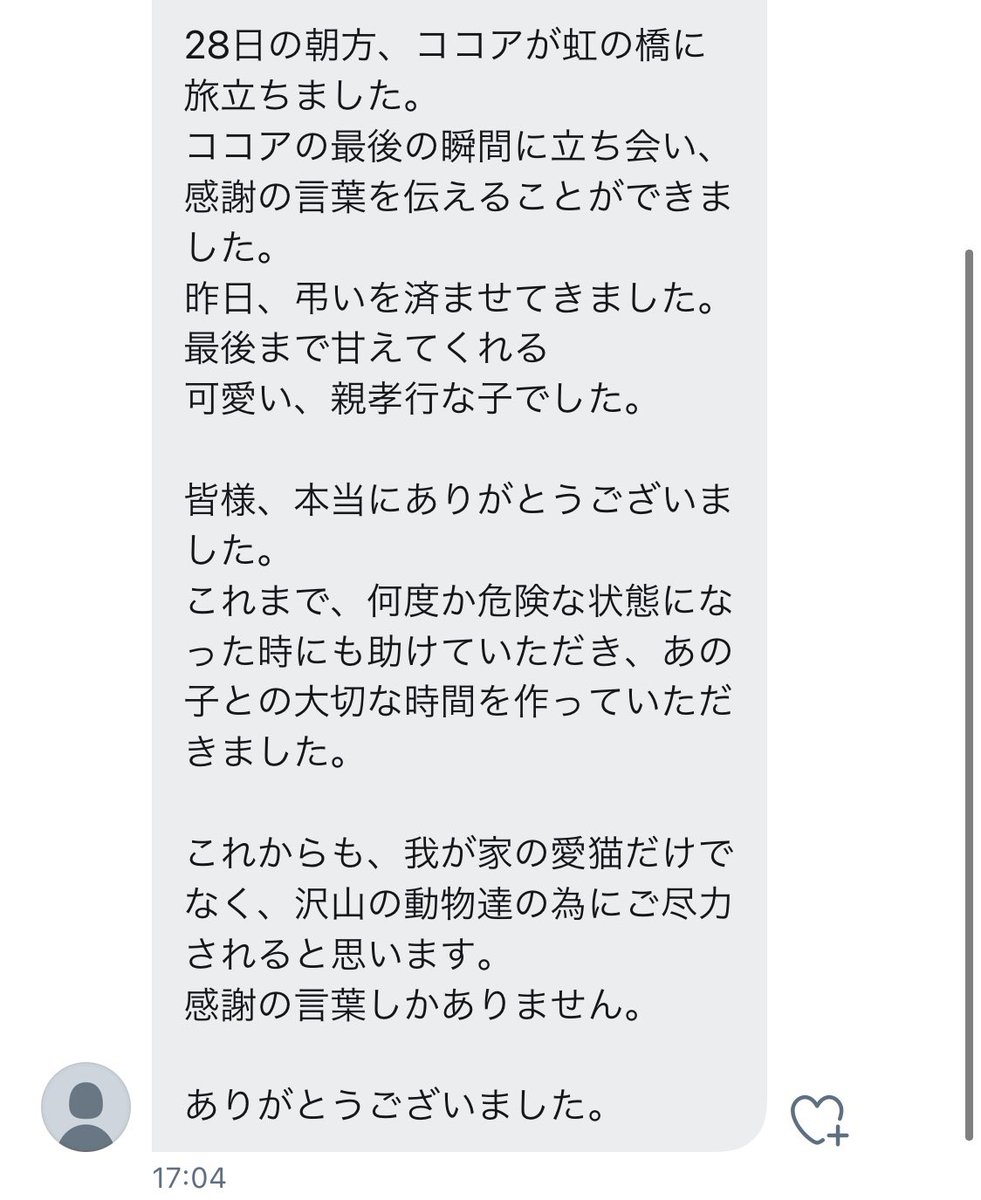
Task: Open the sender's profile avatar
Action: (x=86, y=1106)
